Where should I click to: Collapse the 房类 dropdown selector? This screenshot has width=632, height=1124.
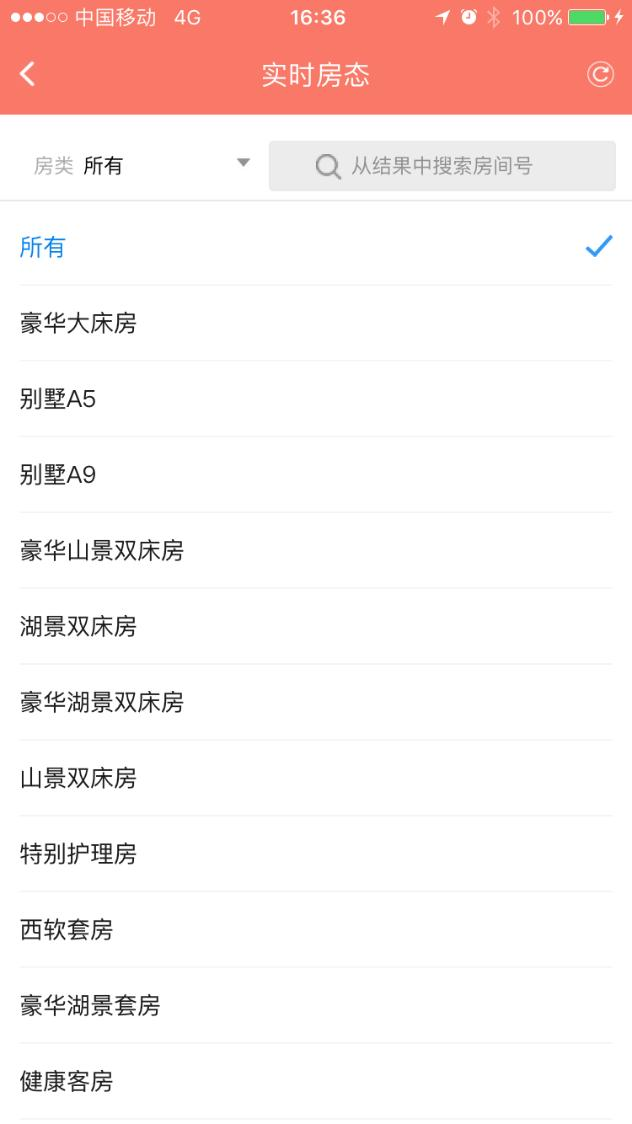(x=142, y=166)
